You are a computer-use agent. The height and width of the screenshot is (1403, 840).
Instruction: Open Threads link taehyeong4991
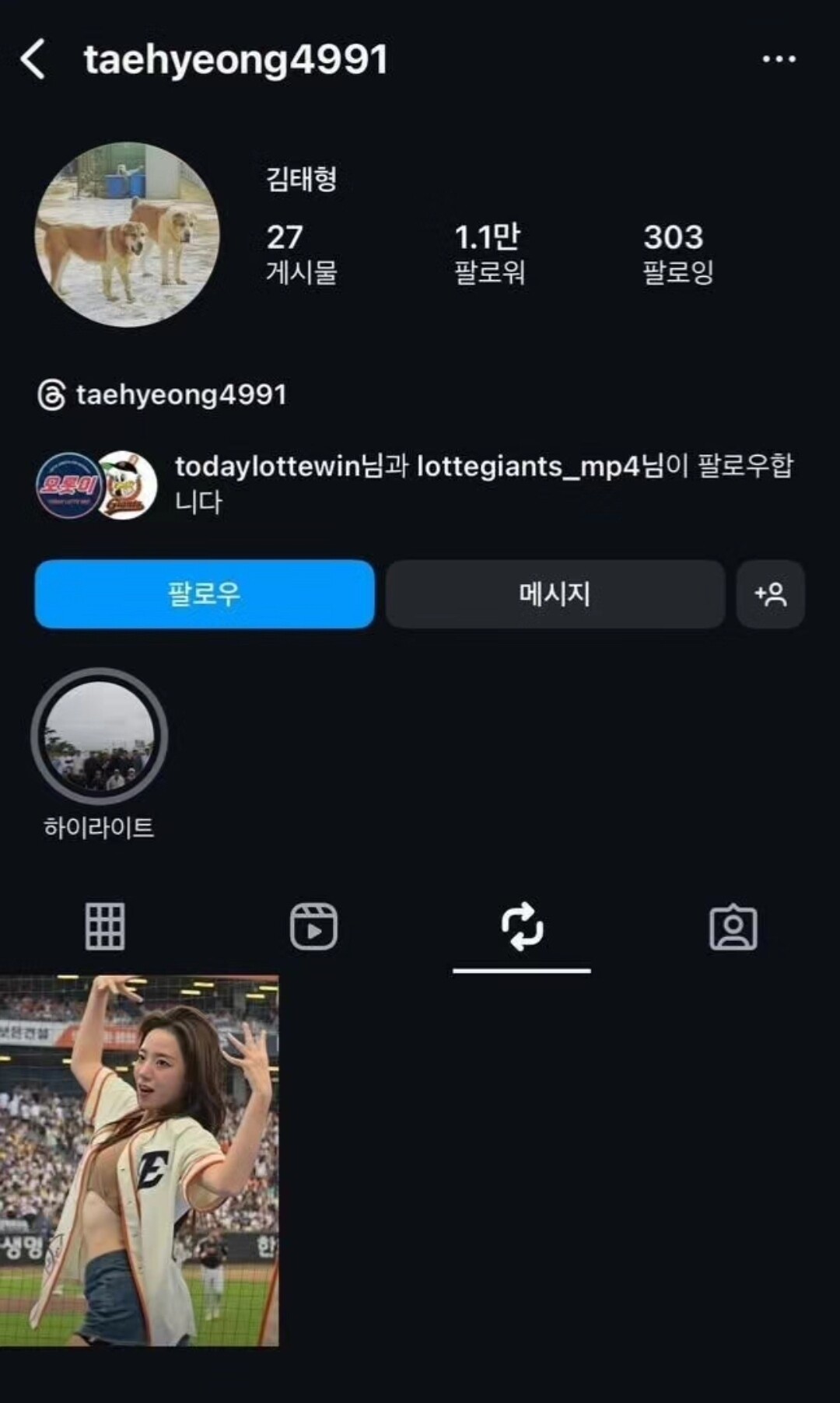(x=163, y=395)
